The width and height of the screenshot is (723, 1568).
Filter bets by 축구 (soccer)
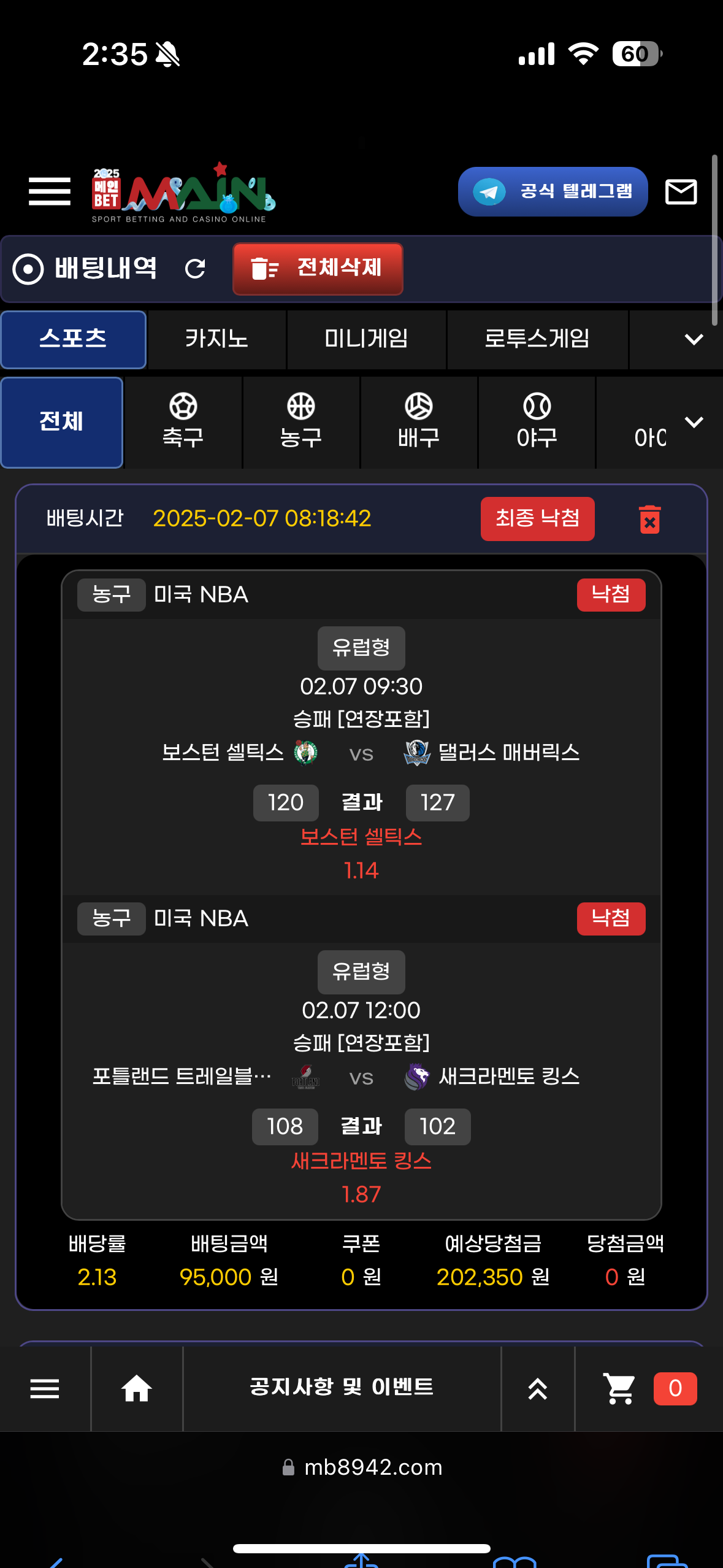pos(183,422)
